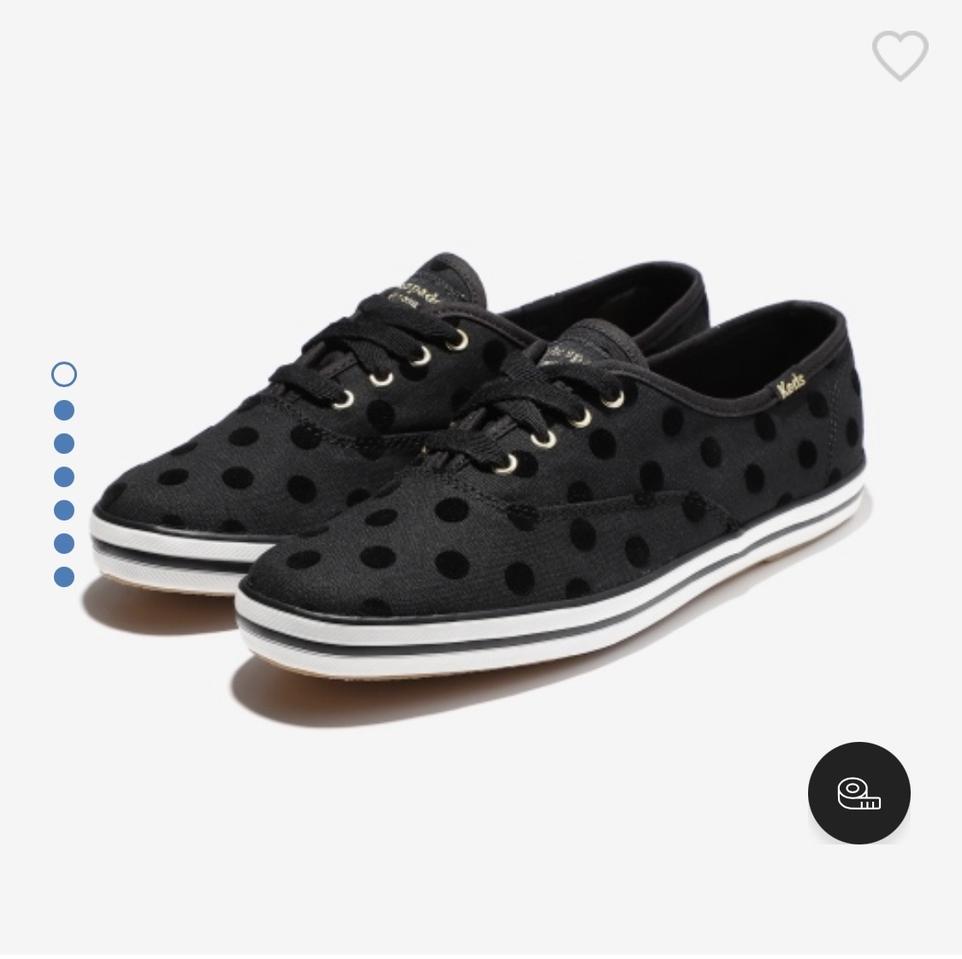Jump to the last product image

[x=64, y=577]
